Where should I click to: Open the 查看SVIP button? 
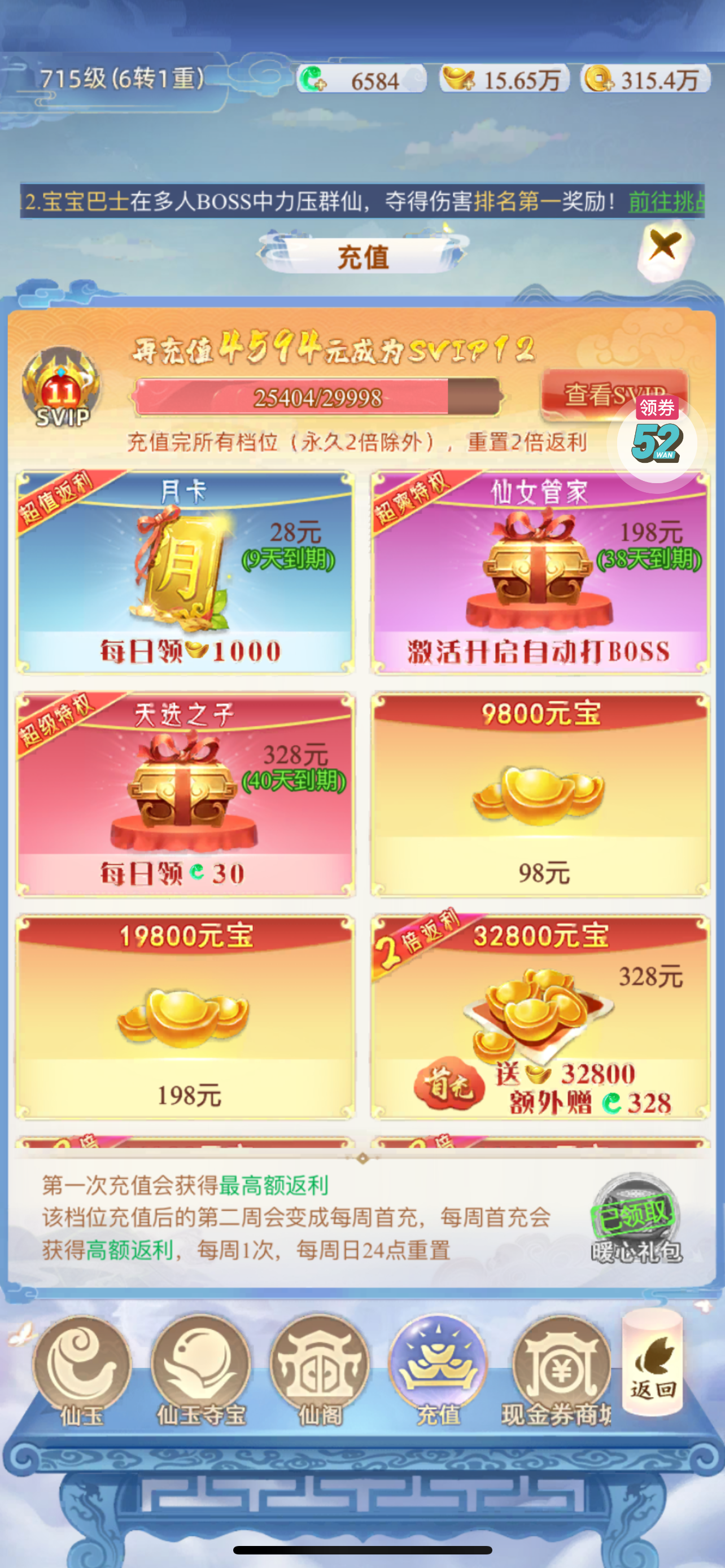point(614,395)
